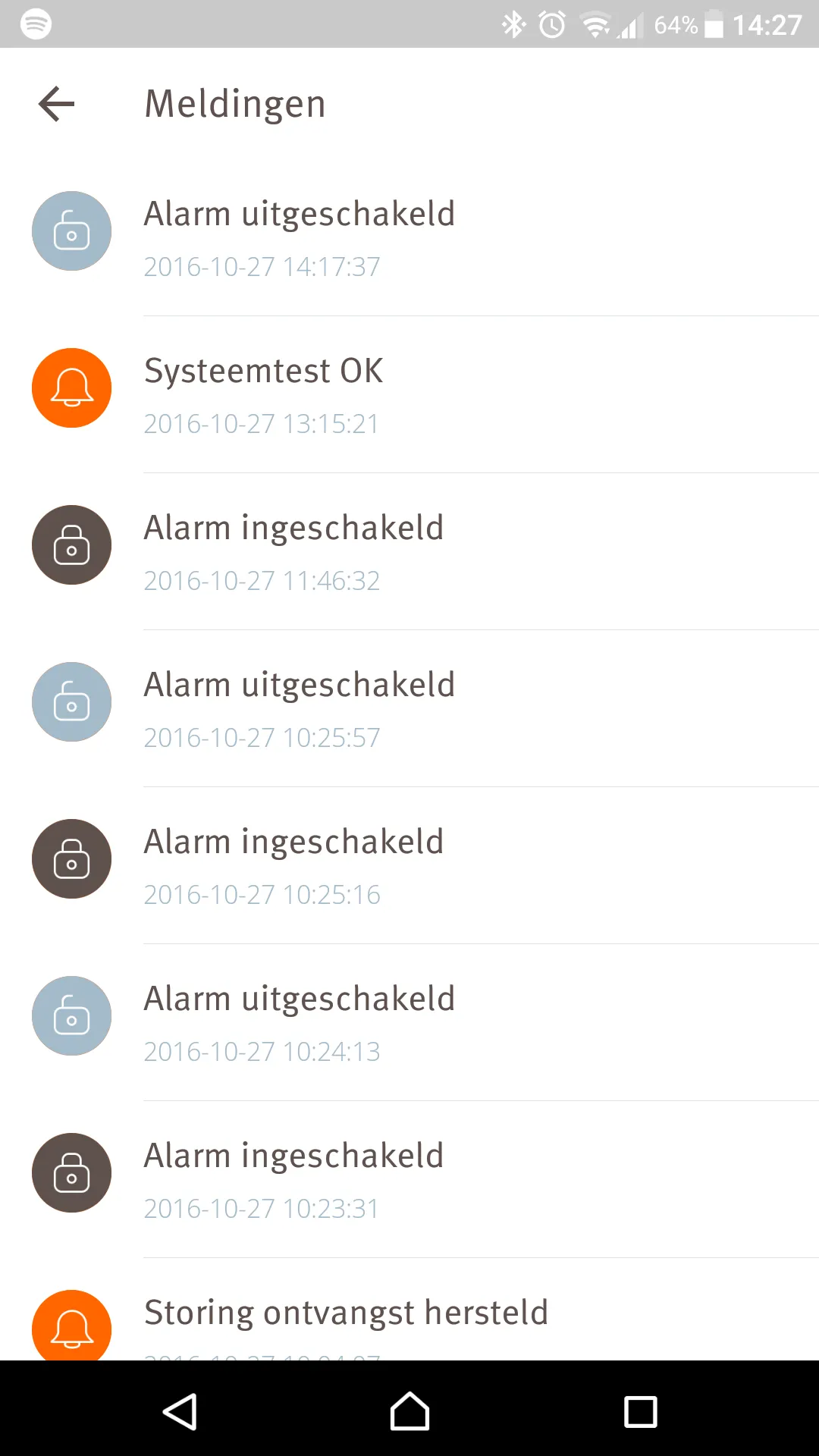The width and height of the screenshot is (819, 1456).
Task: Open the Alarm uitgeschakeld notification from 14:17:37
Action: [x=299, y=214]
